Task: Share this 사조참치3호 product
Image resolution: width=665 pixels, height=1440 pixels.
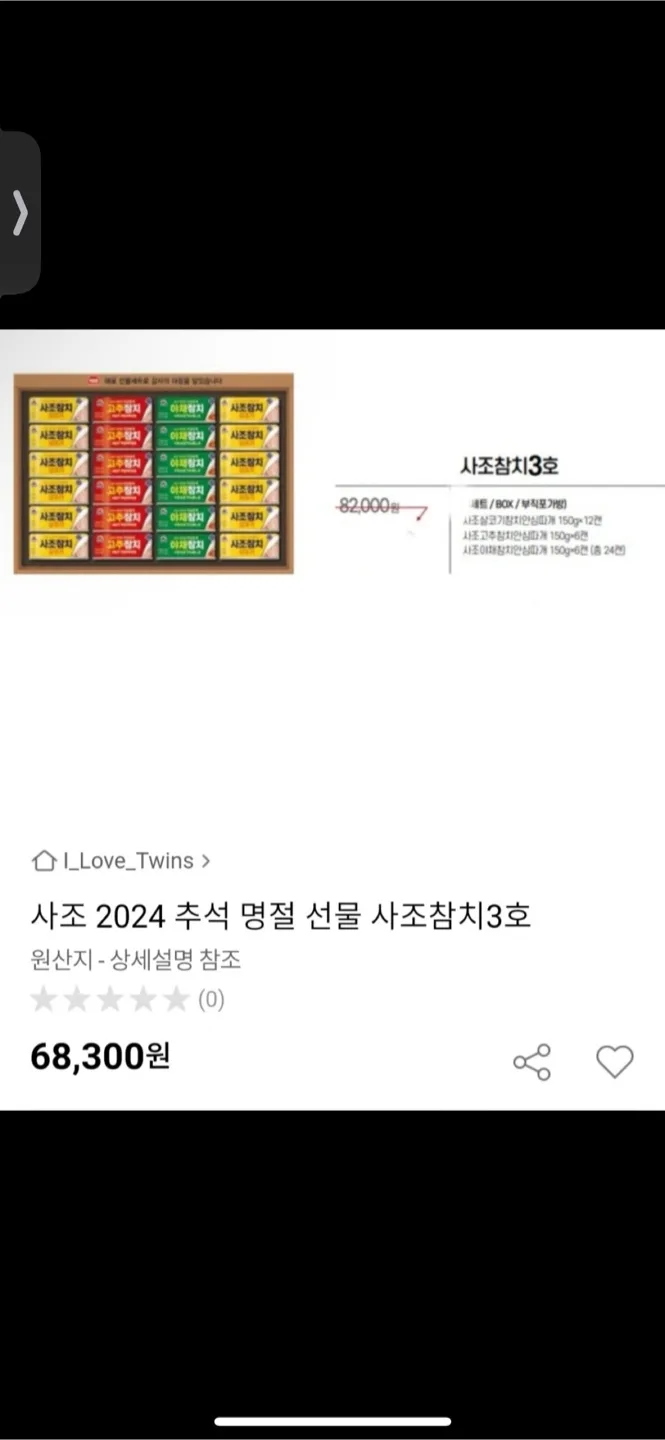Action: 532,1062
